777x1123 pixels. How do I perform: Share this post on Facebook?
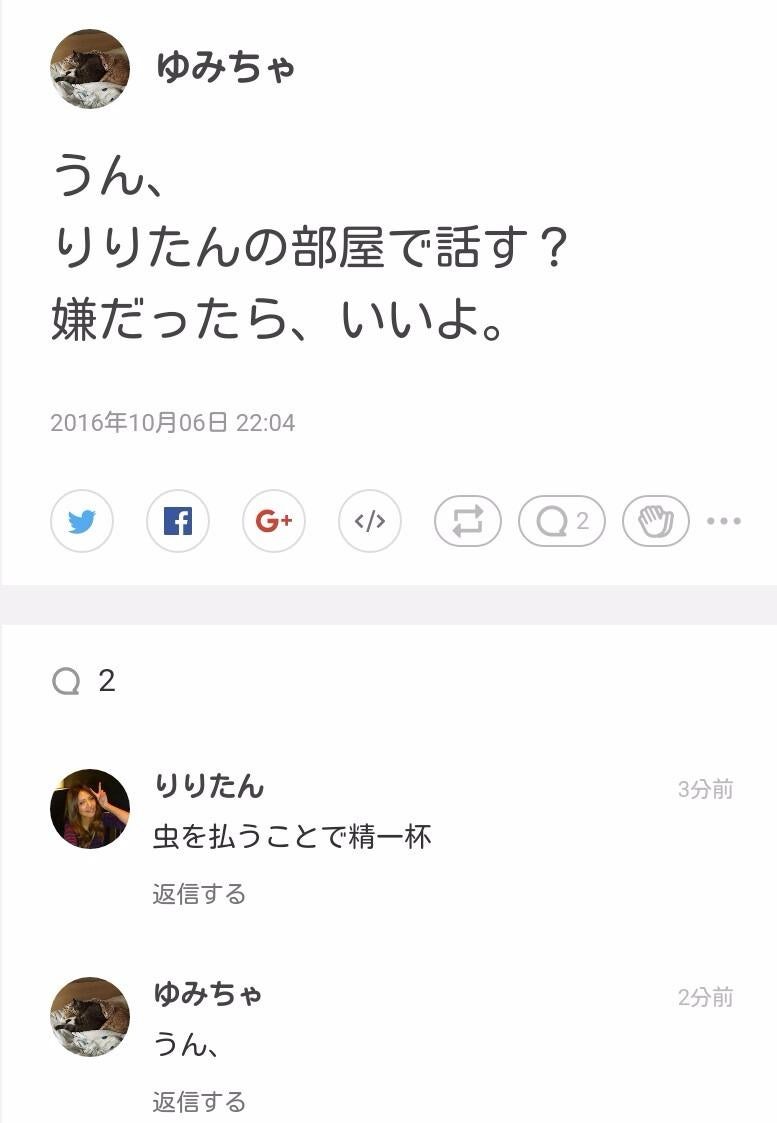click(178, 521)
